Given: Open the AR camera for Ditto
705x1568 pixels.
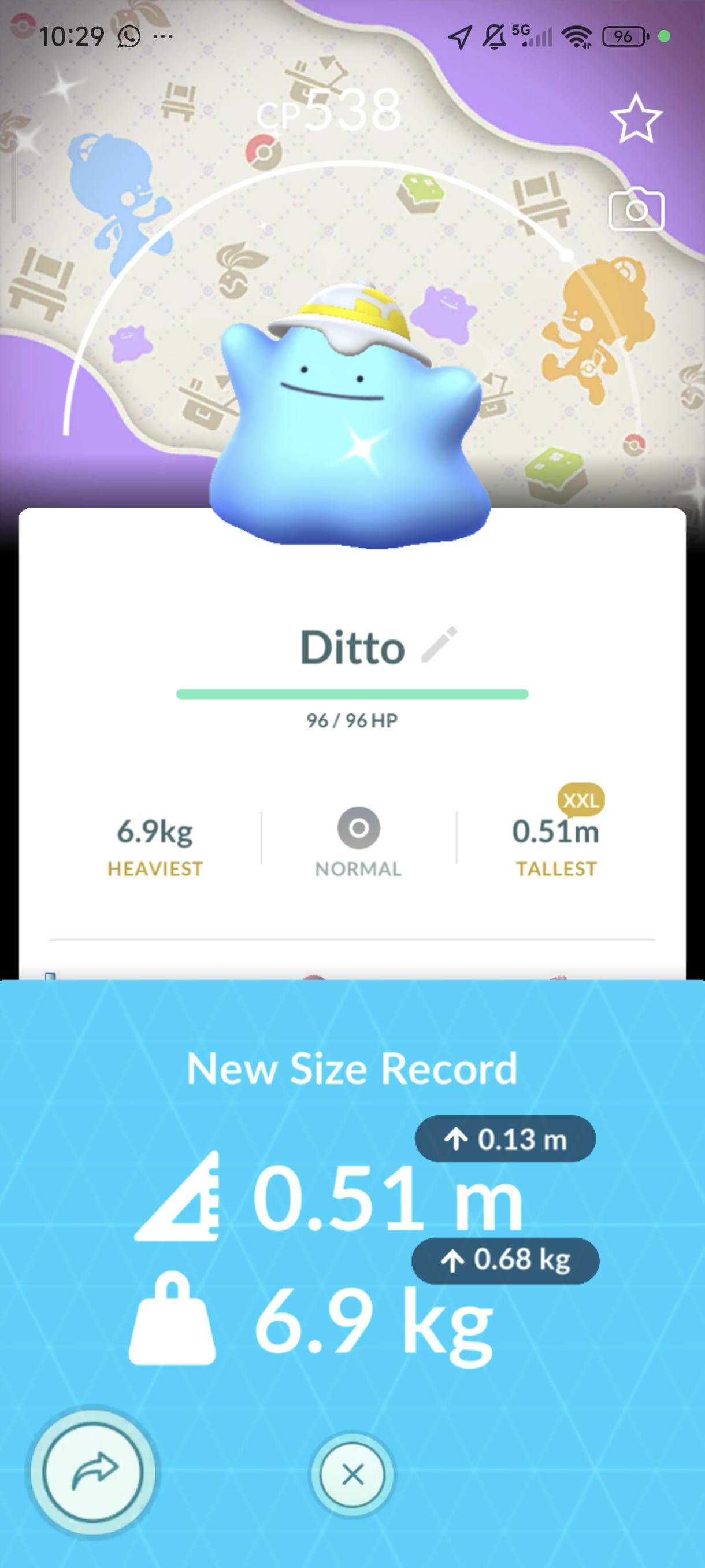Looking at the screenshot, I should [x=636, y=210].
